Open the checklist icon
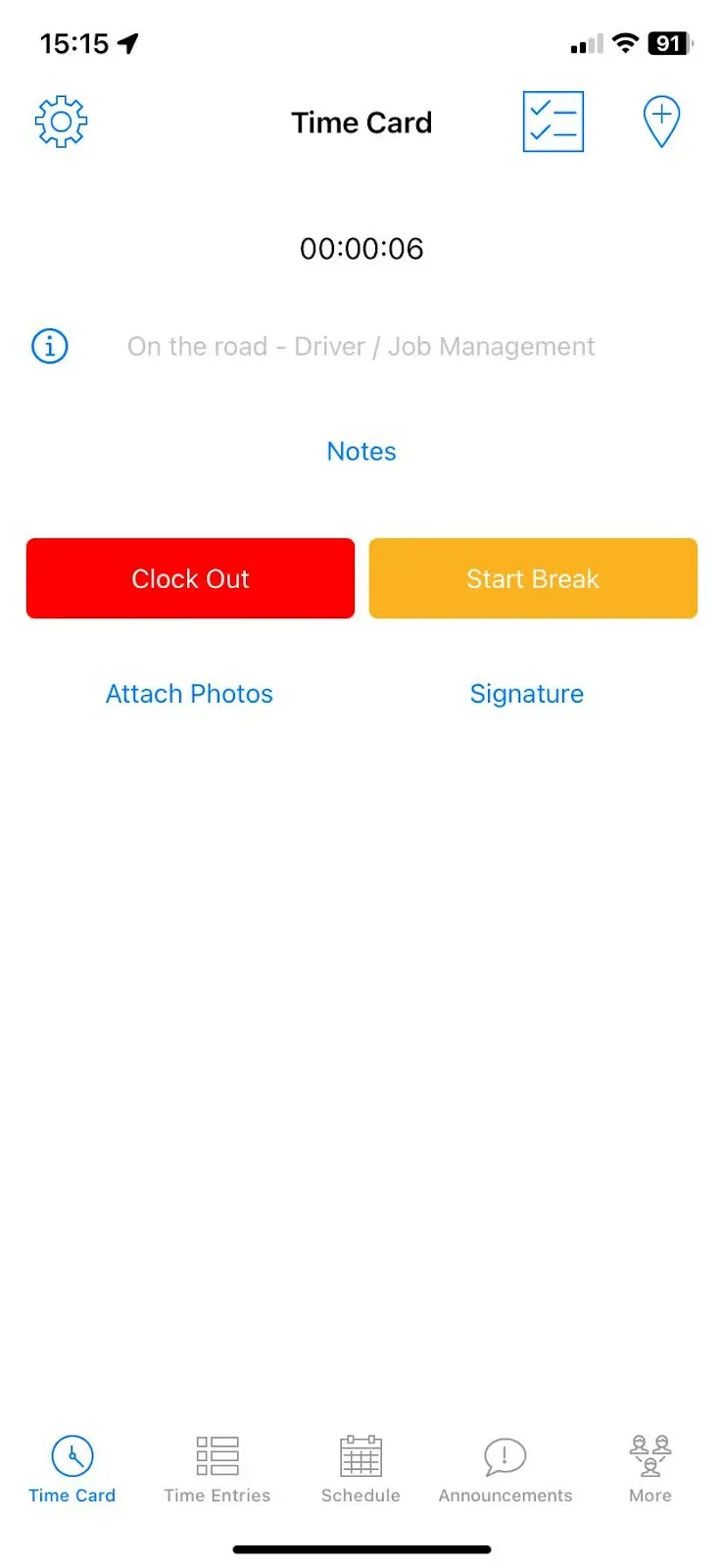724x1568 pixels. coord(554,122)
